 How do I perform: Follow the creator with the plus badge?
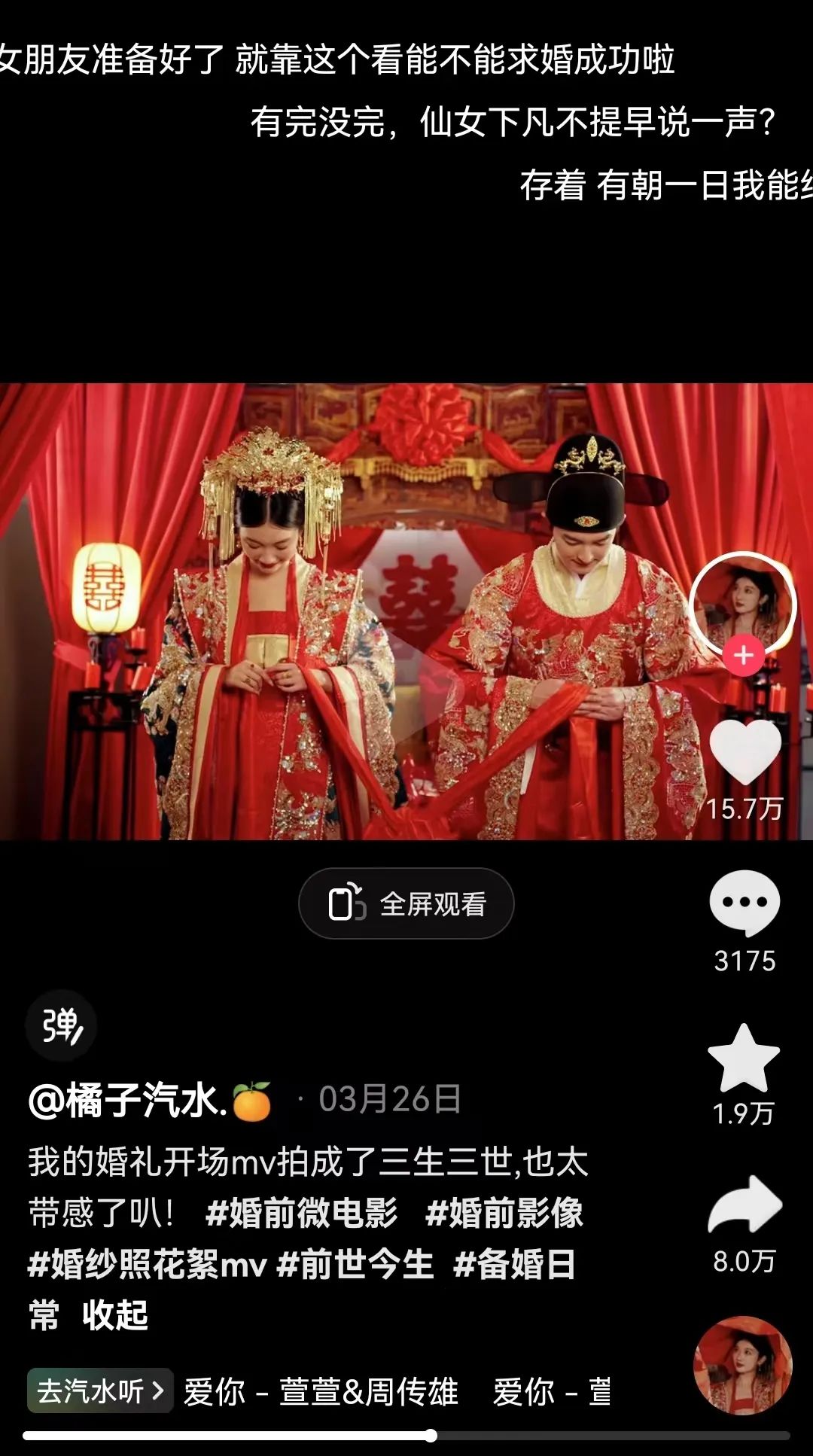pyautogui.click(x=743, y=655)
